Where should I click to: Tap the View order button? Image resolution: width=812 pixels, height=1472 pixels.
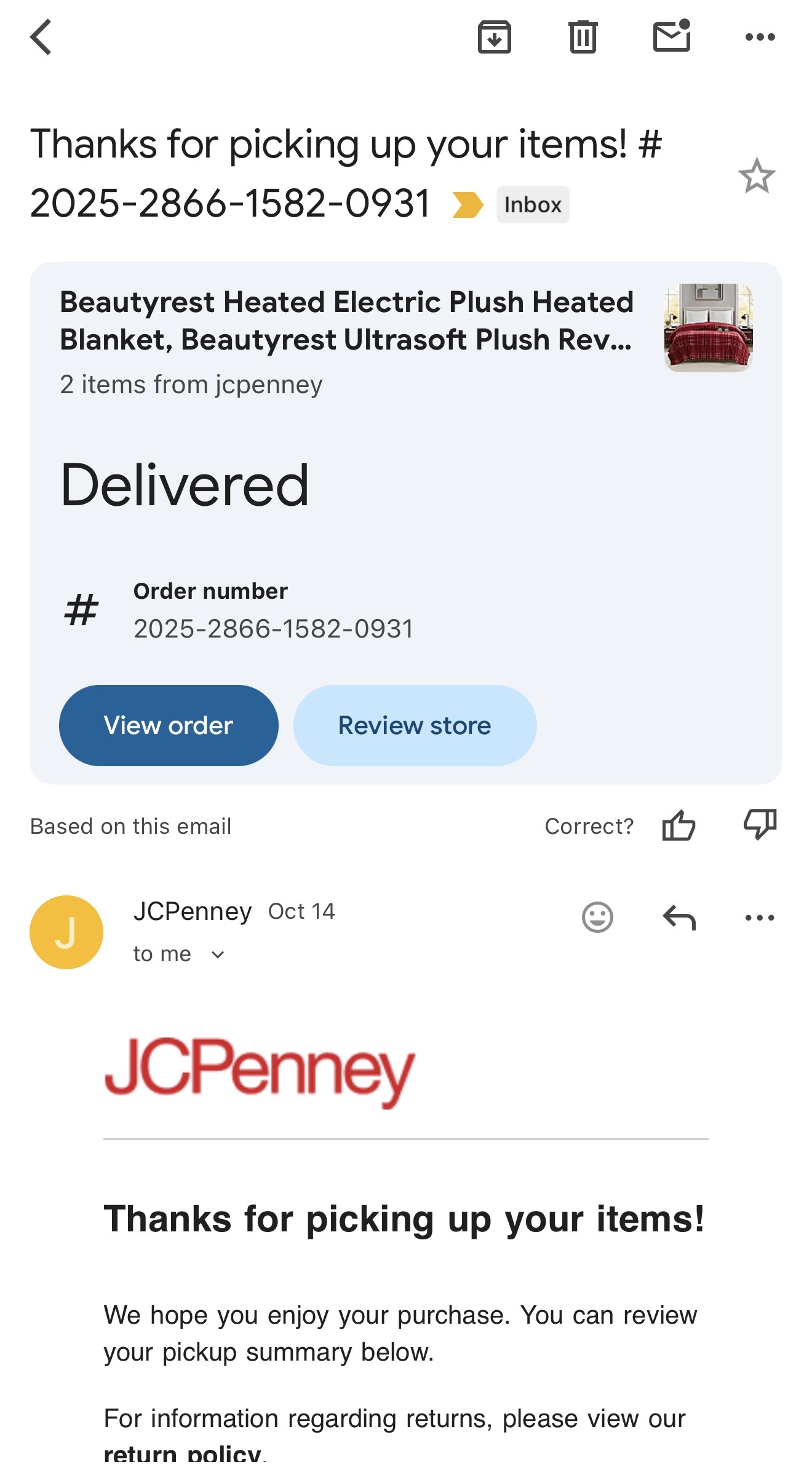(169, 726)
